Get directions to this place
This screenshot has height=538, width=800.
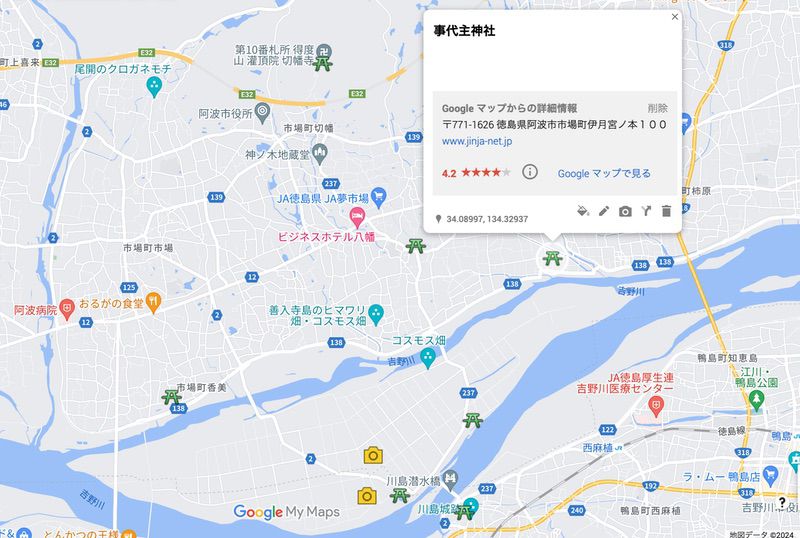point(646,211)
